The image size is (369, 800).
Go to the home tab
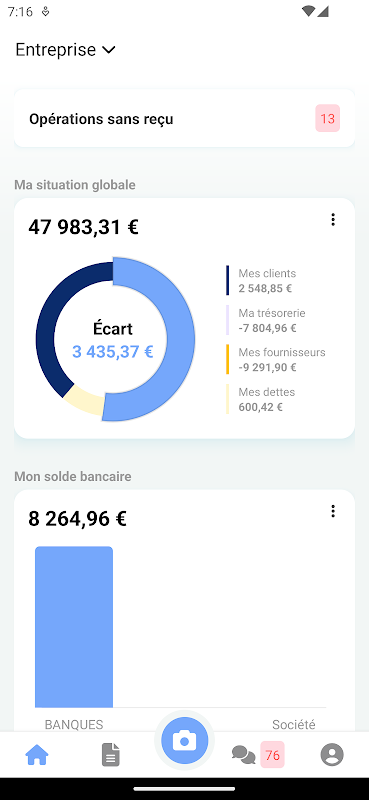tap(37, 755)
